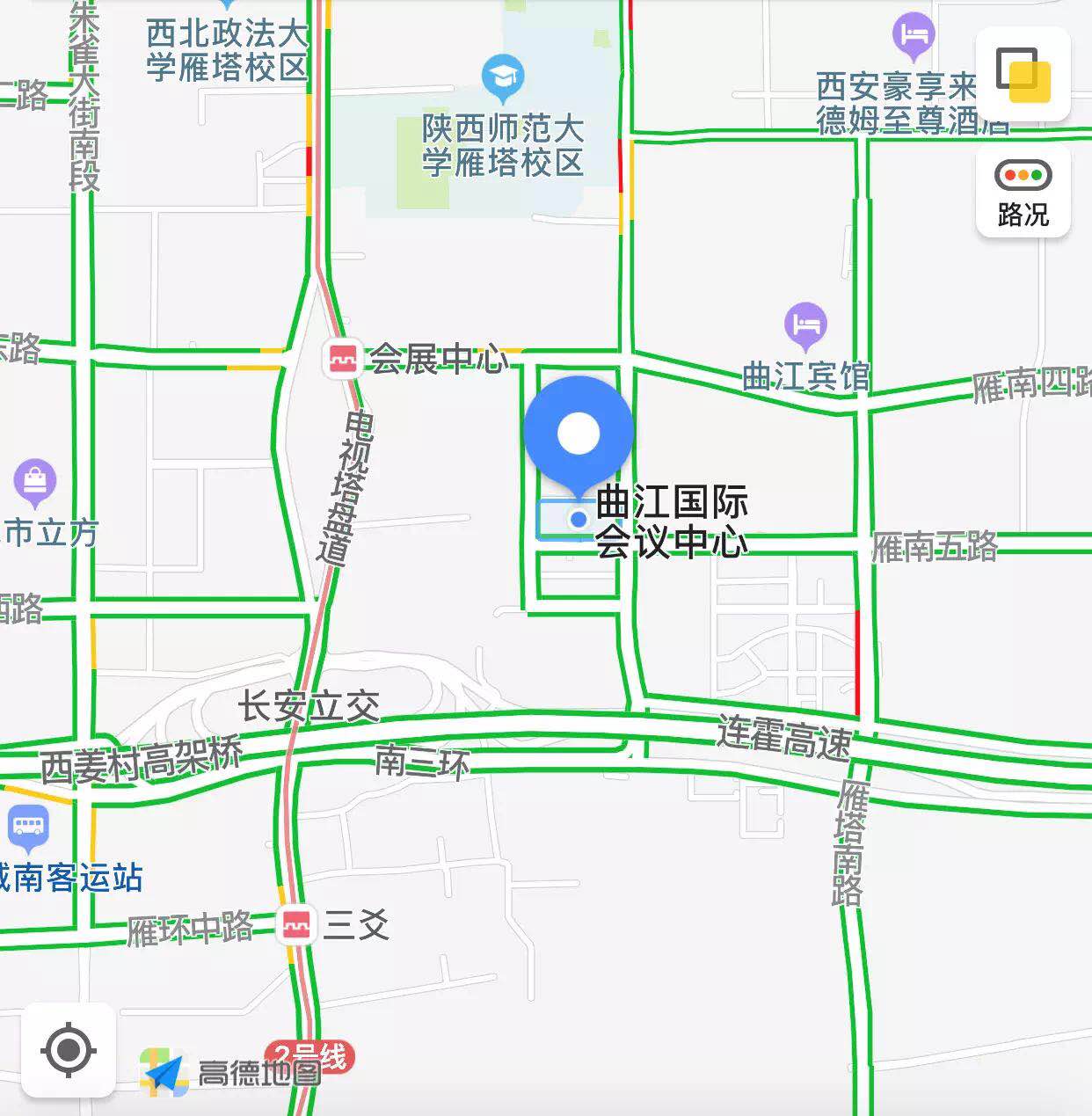Open the map layers button

coord(1023,75)
